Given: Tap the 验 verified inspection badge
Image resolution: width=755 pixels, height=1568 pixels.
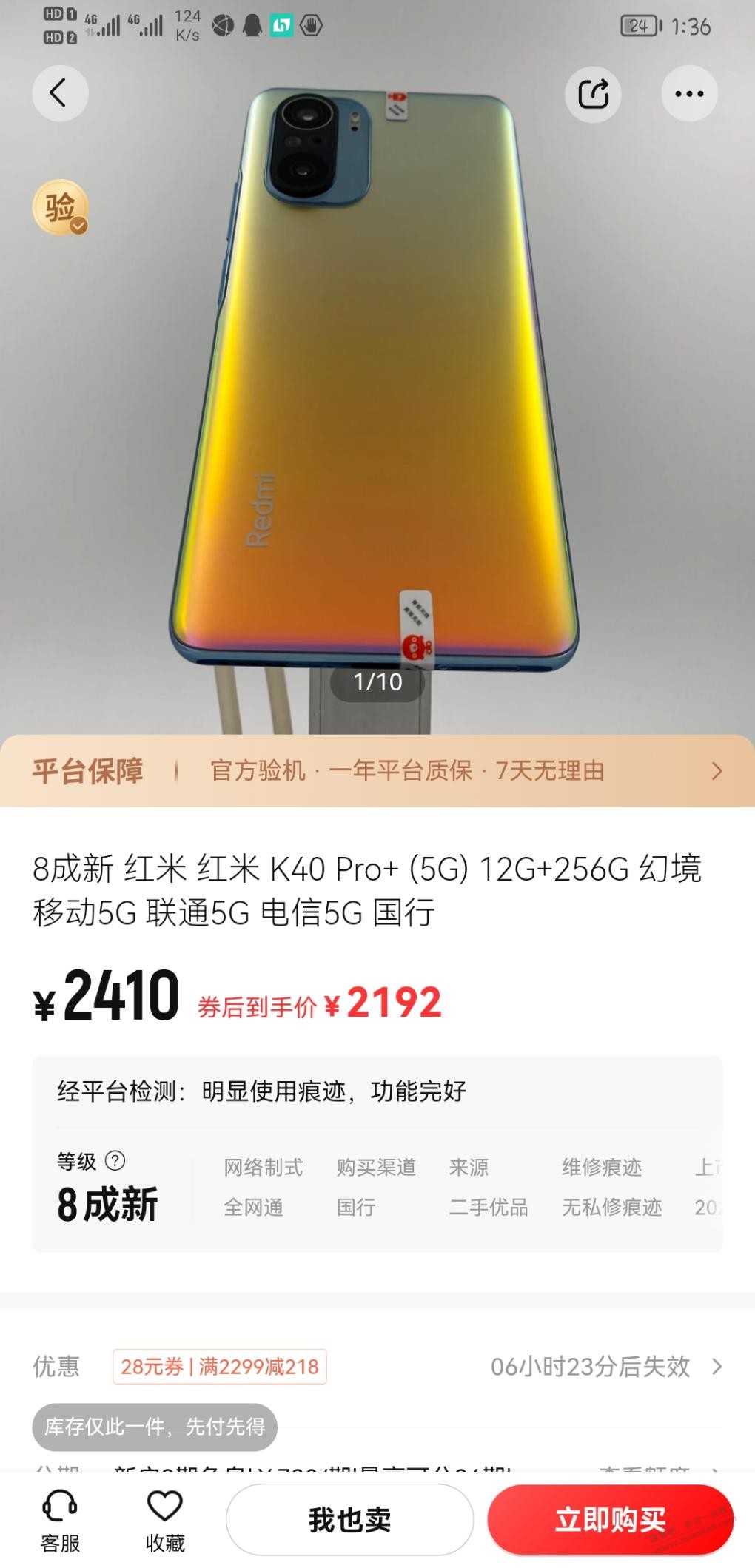Looking at the screenshot, I should [61, 208].
